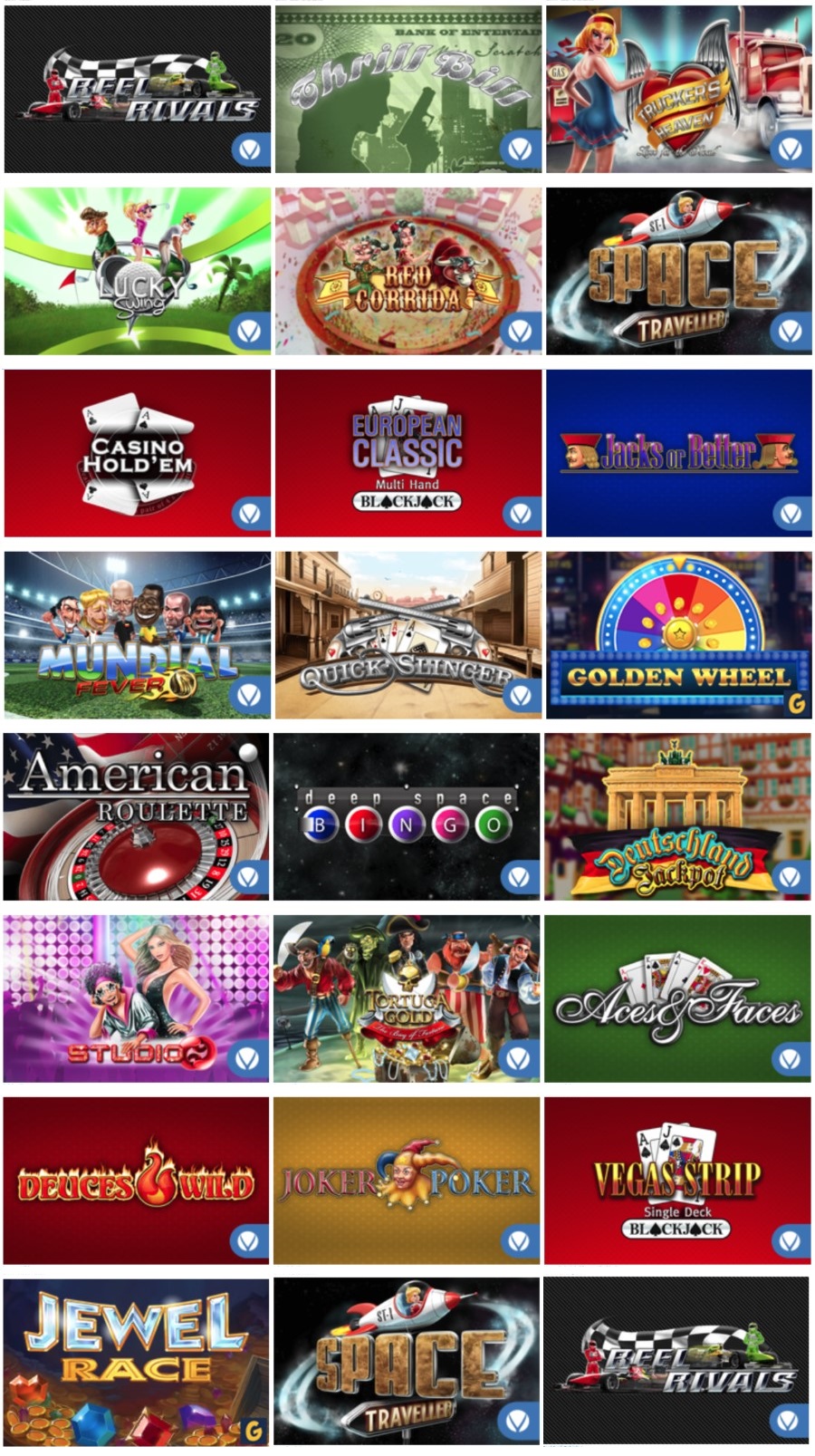Select the Deuces Wild game
The image size is (815, 1456).
[x=136, y=1180]
